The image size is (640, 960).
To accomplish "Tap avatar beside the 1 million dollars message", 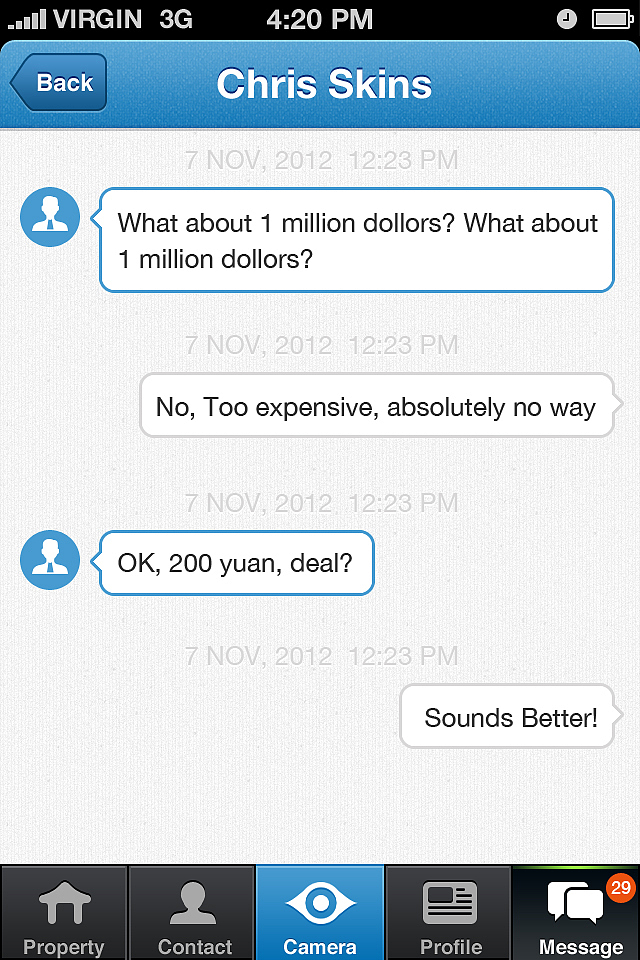I will coord(50,216).
